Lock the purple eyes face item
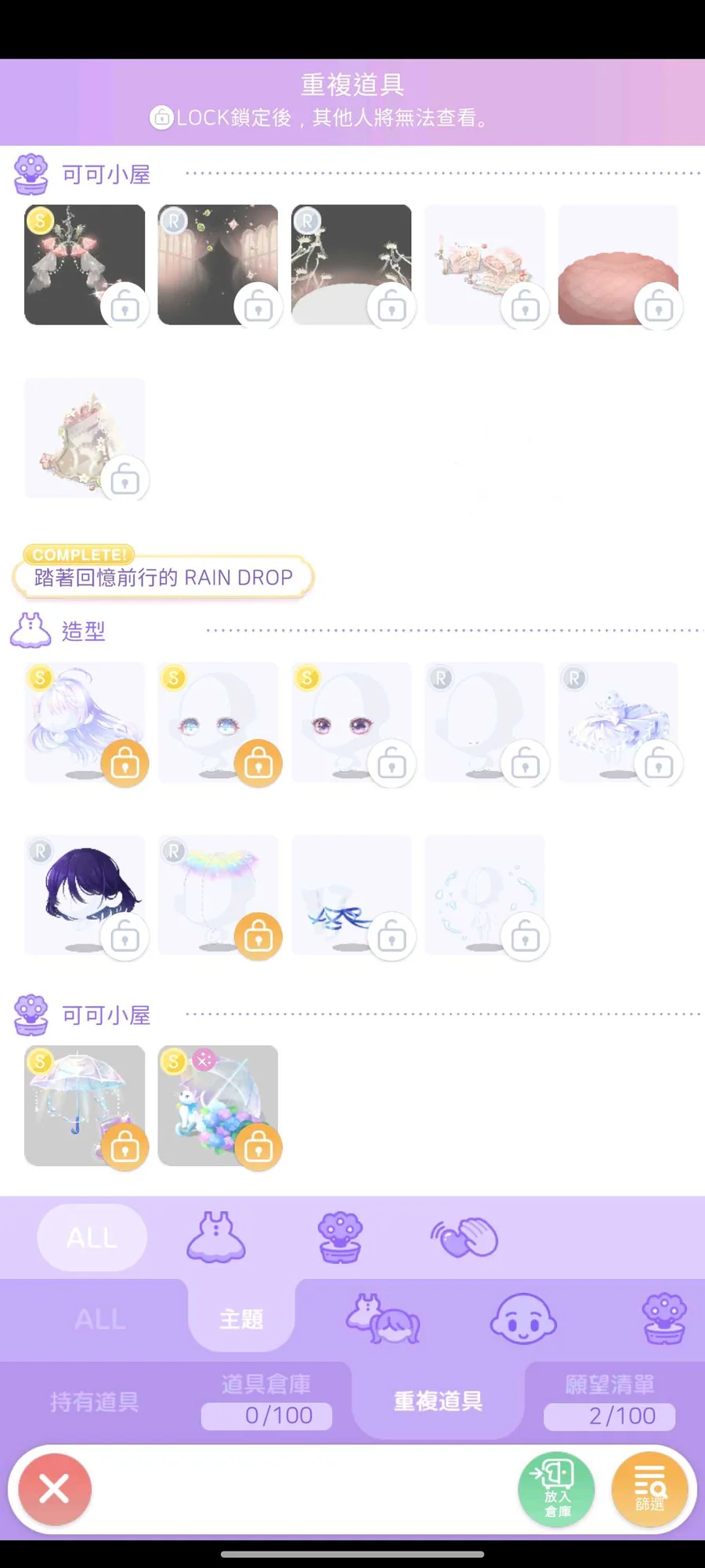Screen dimensions: 705x1568 (x=392, y=763)
